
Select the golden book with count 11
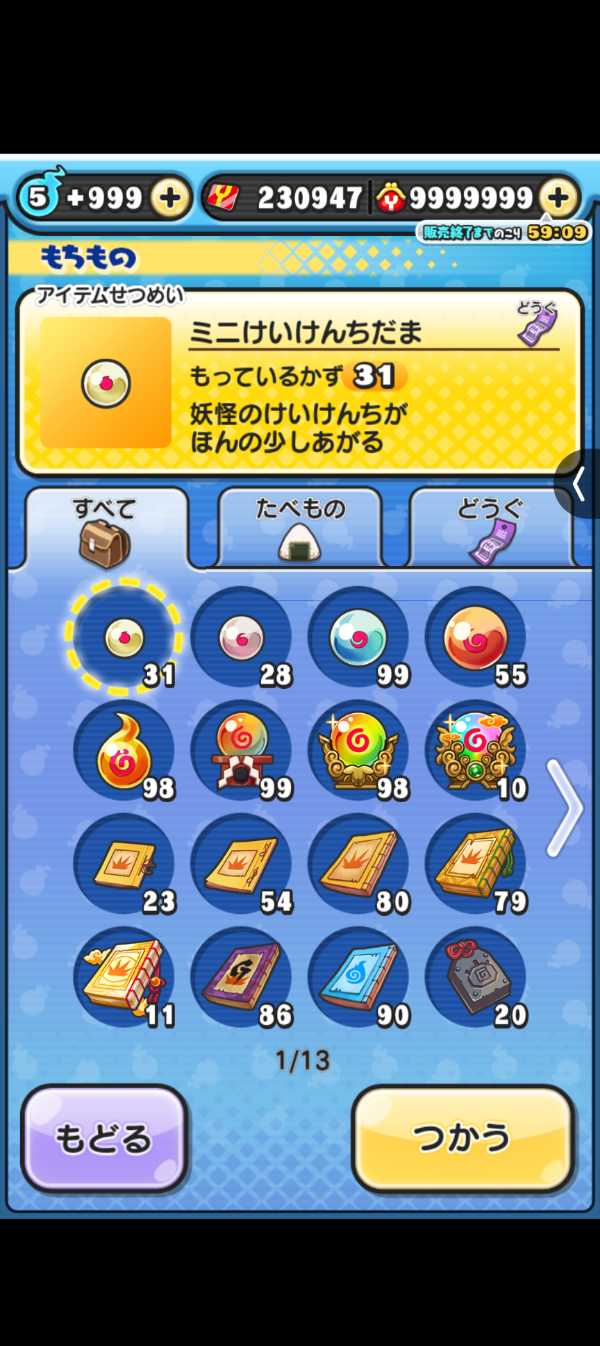pyautogui.click(x=123, y=977)
